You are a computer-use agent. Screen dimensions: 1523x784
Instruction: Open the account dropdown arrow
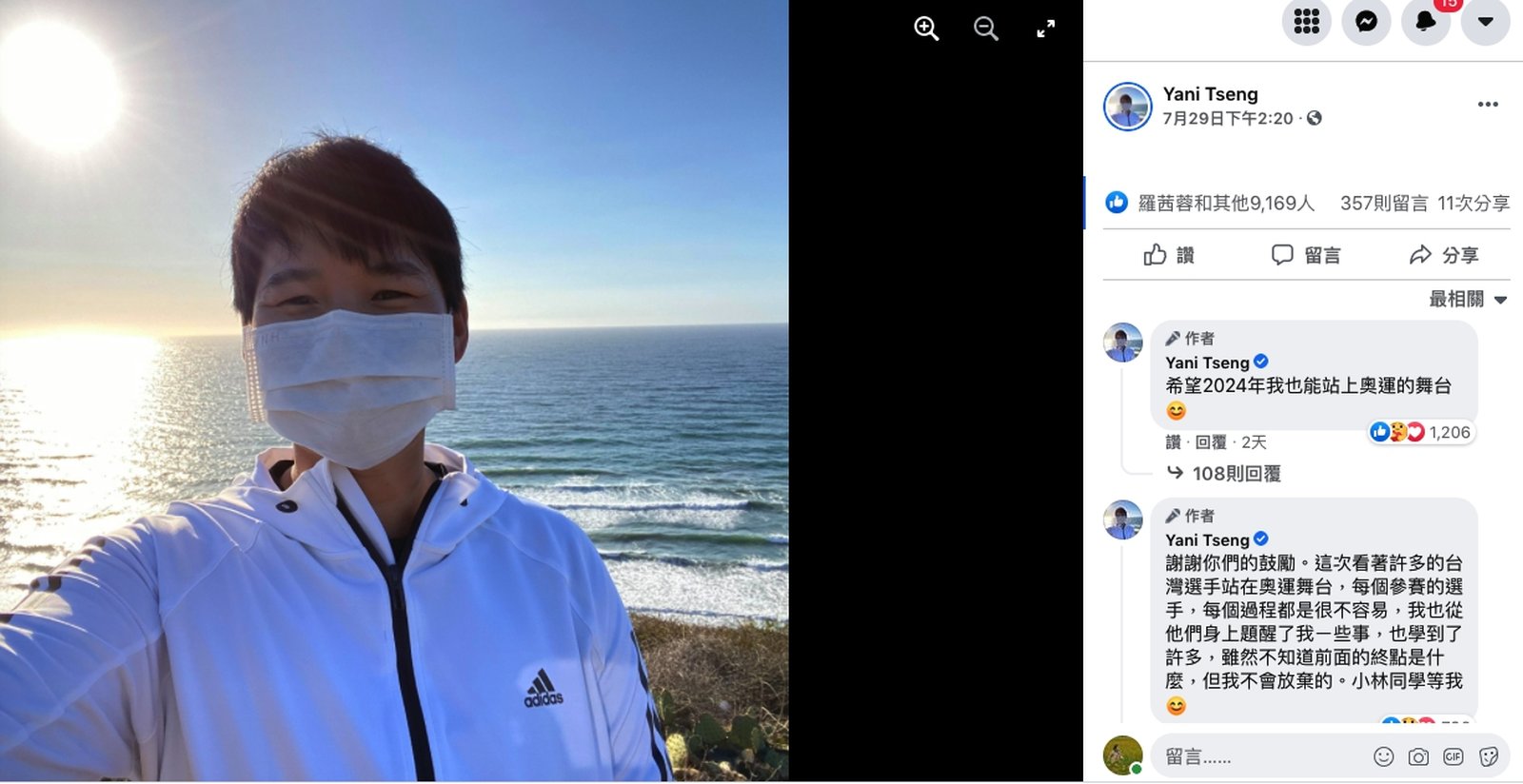[x=1485, y=21]
